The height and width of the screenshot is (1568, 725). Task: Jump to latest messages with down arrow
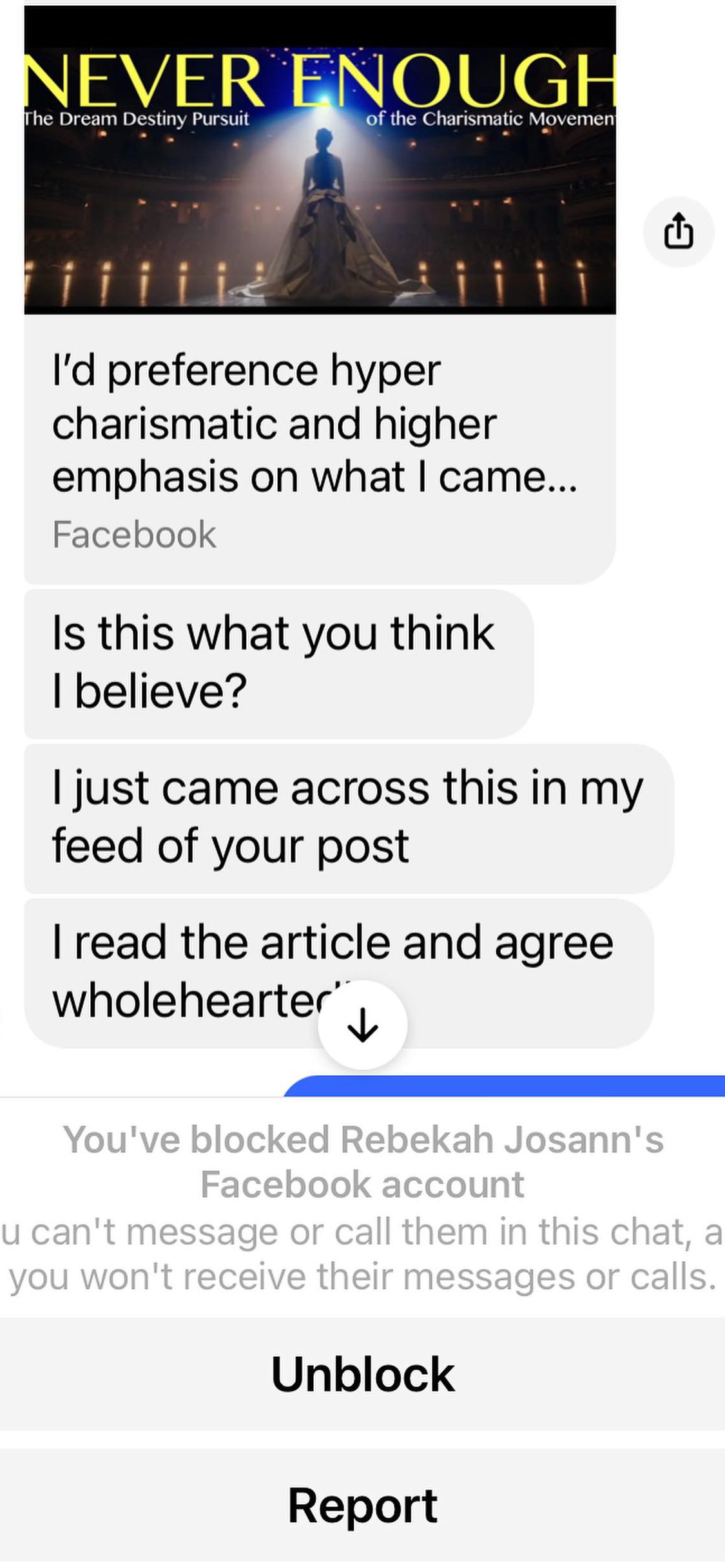(x=362, y=1025)
